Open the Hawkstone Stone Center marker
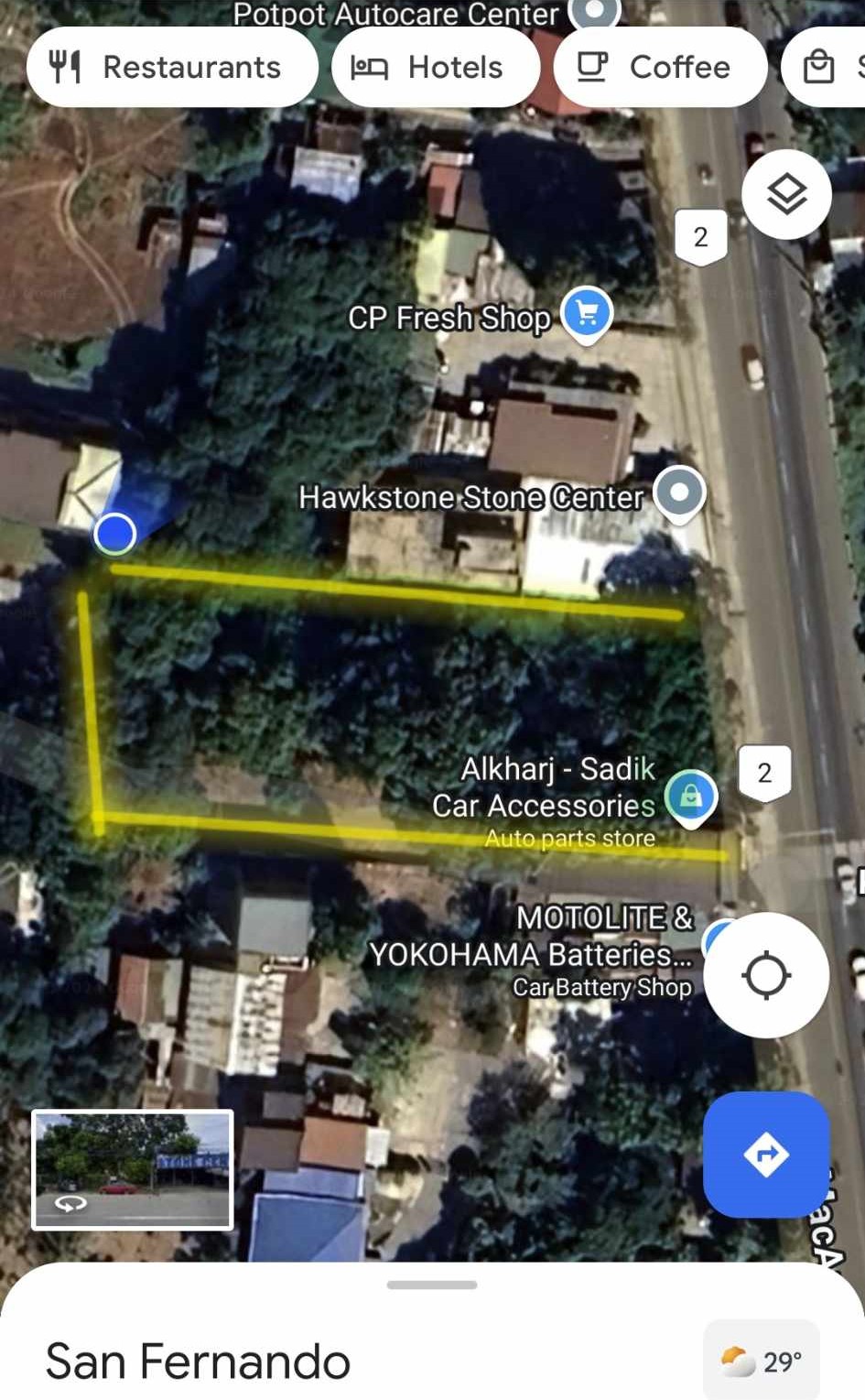865x1400 pixels. [679, 493]
